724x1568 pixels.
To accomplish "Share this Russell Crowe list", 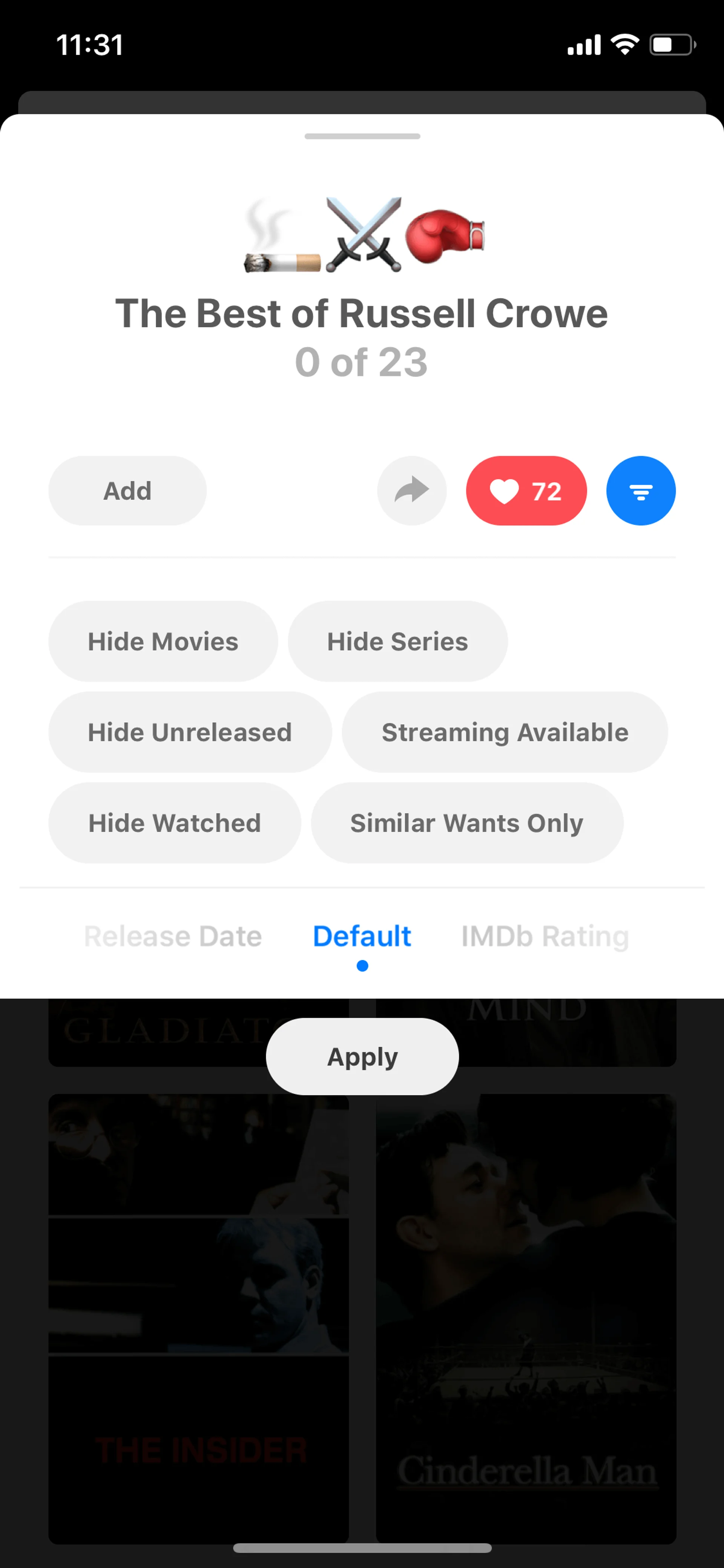I will [412, 491].
